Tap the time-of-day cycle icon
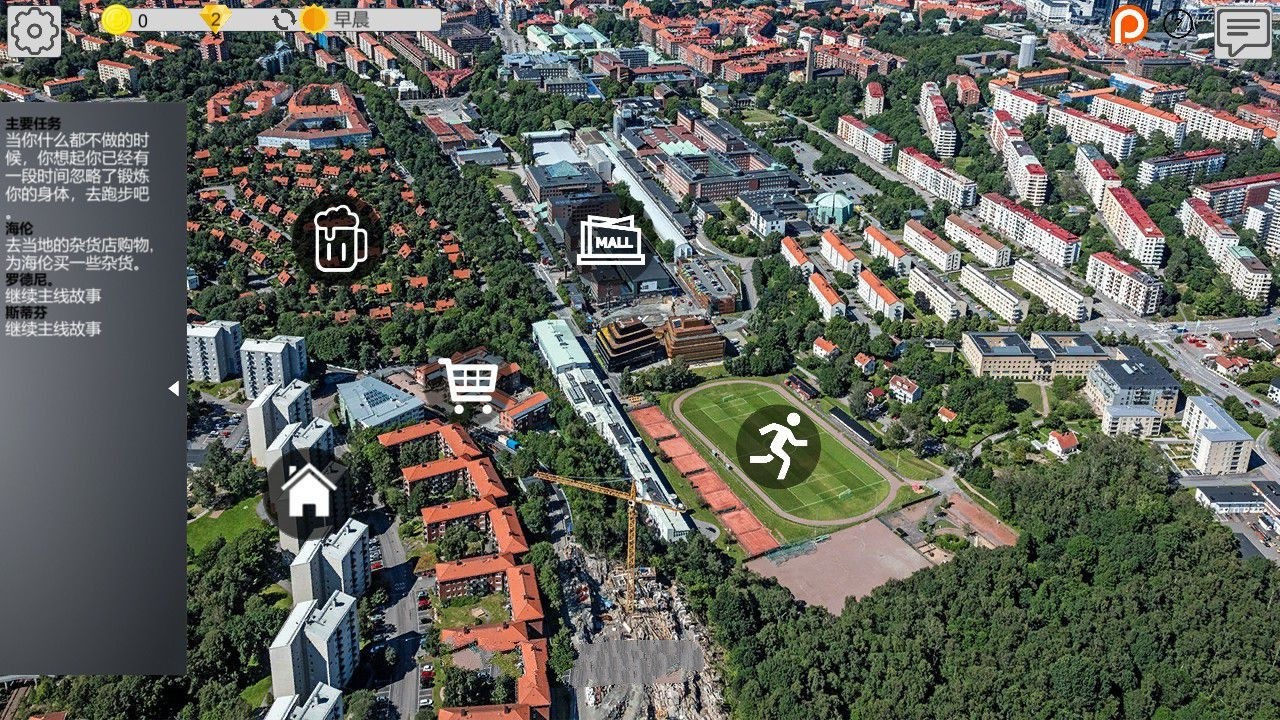Screen dimensions: 1280x720 285,20
